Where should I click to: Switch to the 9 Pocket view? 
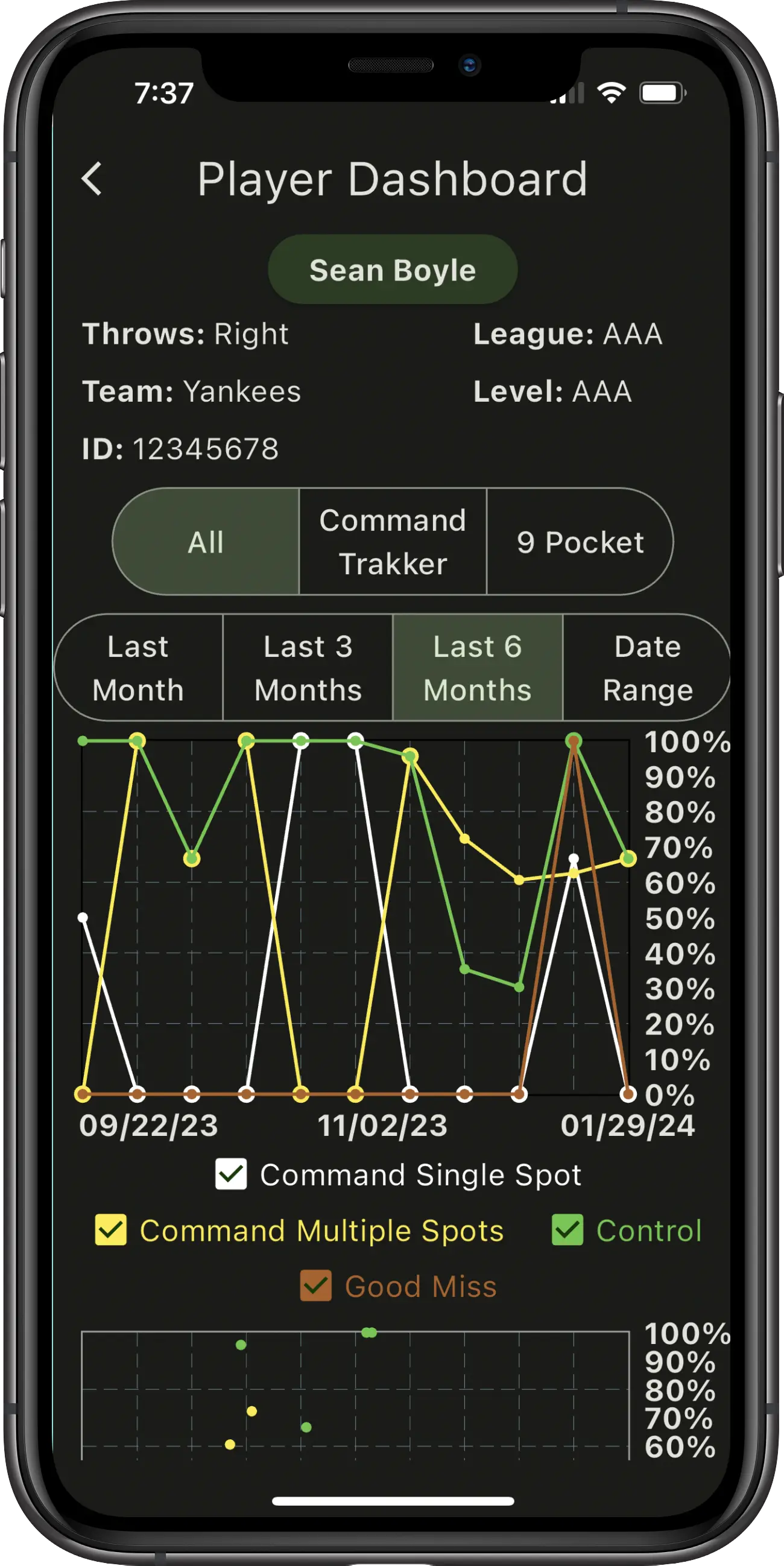580,542
